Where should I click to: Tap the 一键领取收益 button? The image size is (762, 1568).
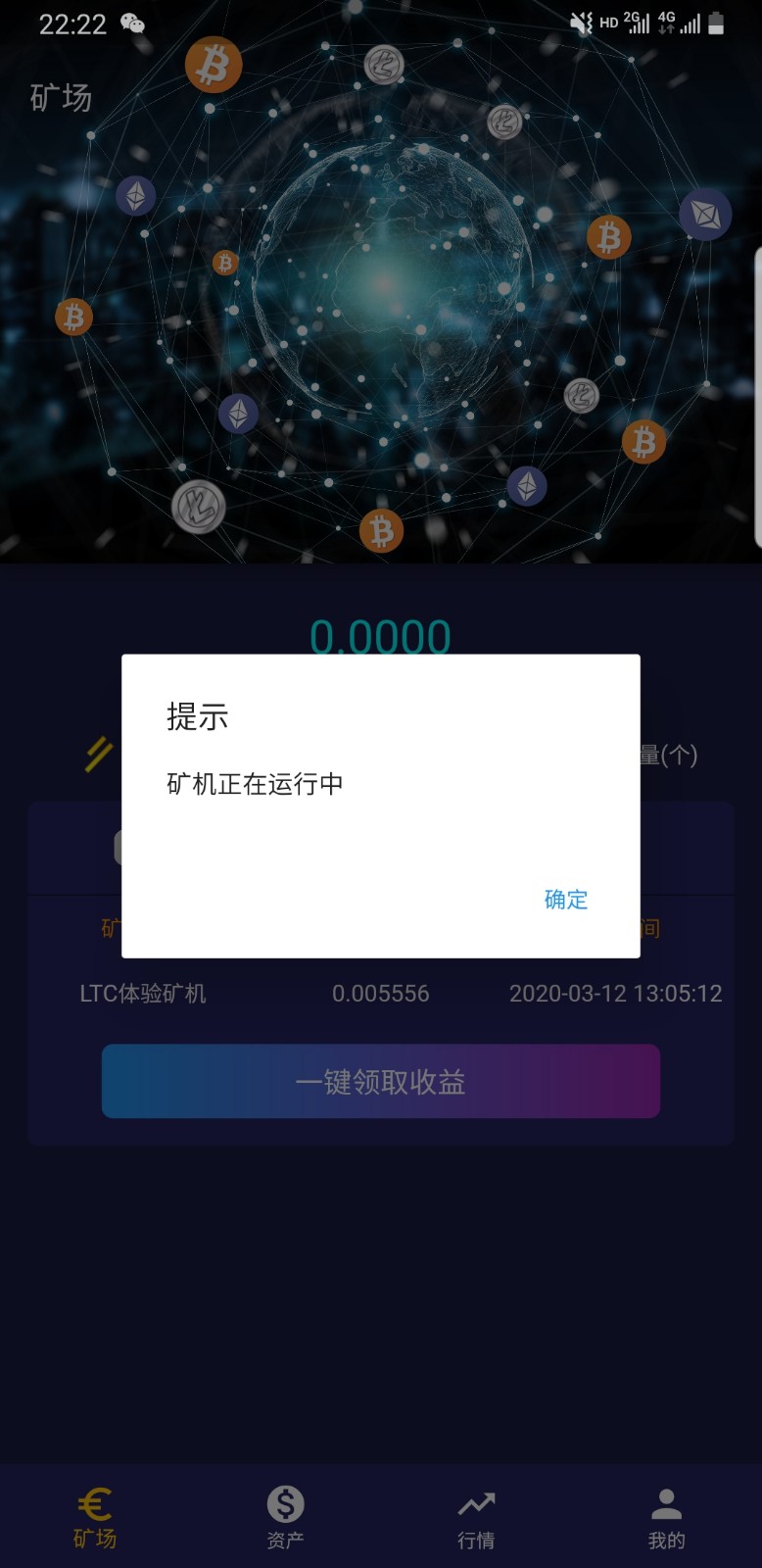pyautogui.click(x=380, y=1082)
